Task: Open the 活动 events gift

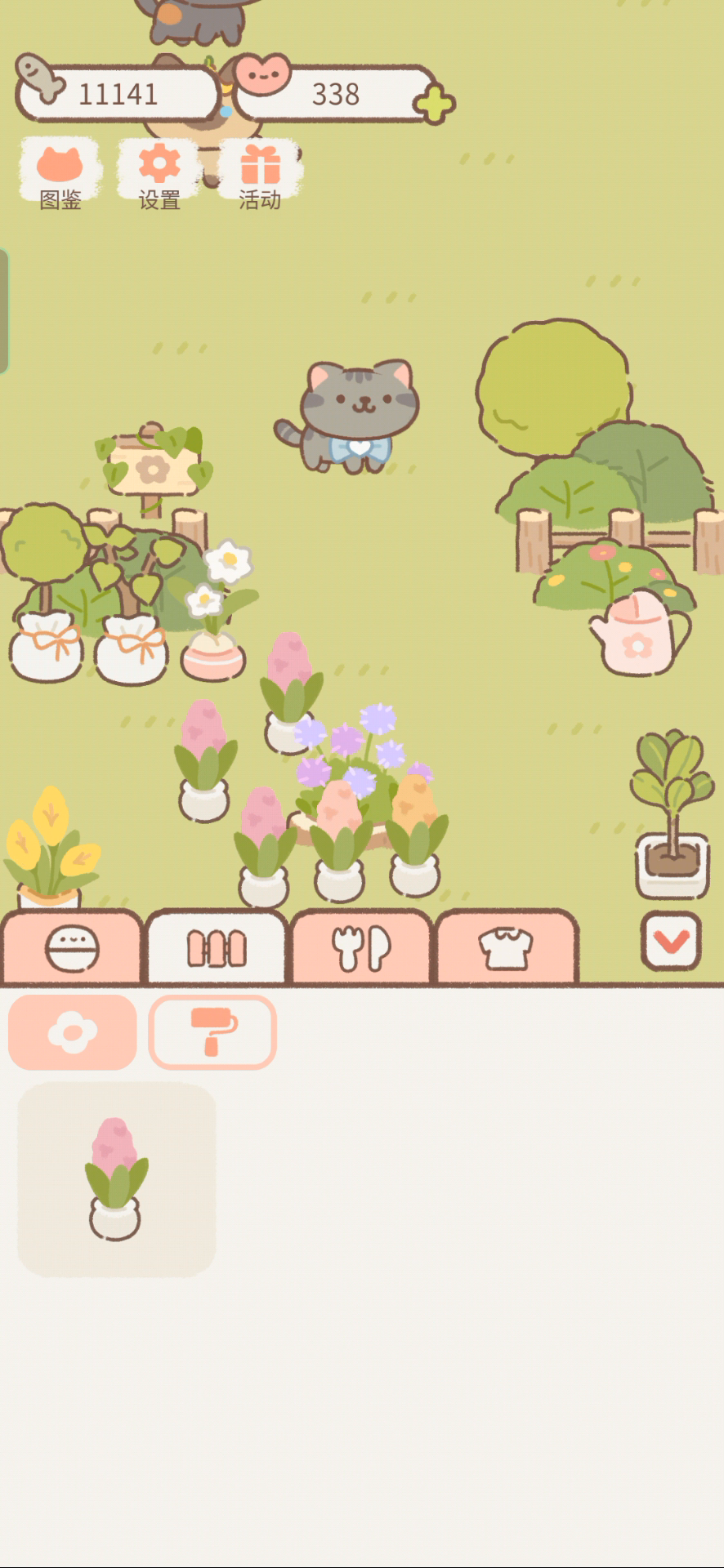Action: pos(260,175)
